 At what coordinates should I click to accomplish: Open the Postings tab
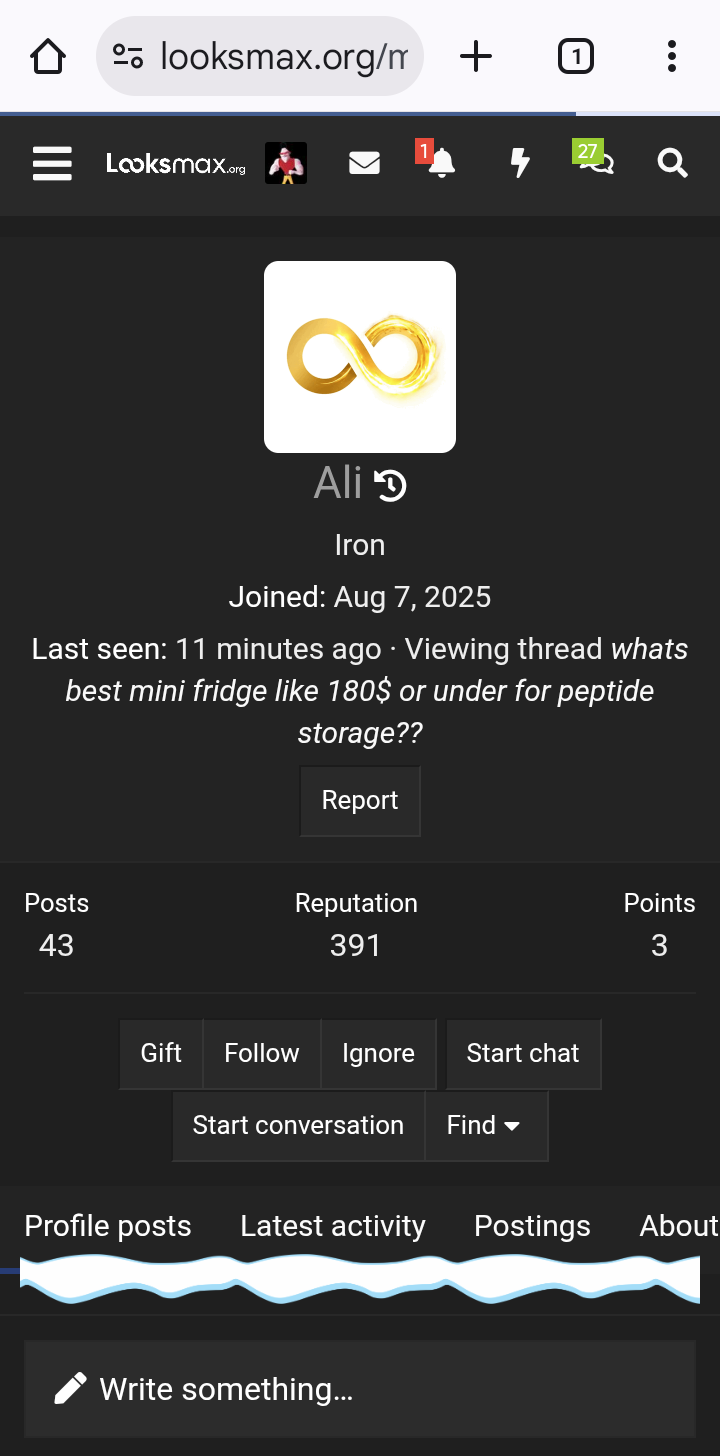point(532,1225)
